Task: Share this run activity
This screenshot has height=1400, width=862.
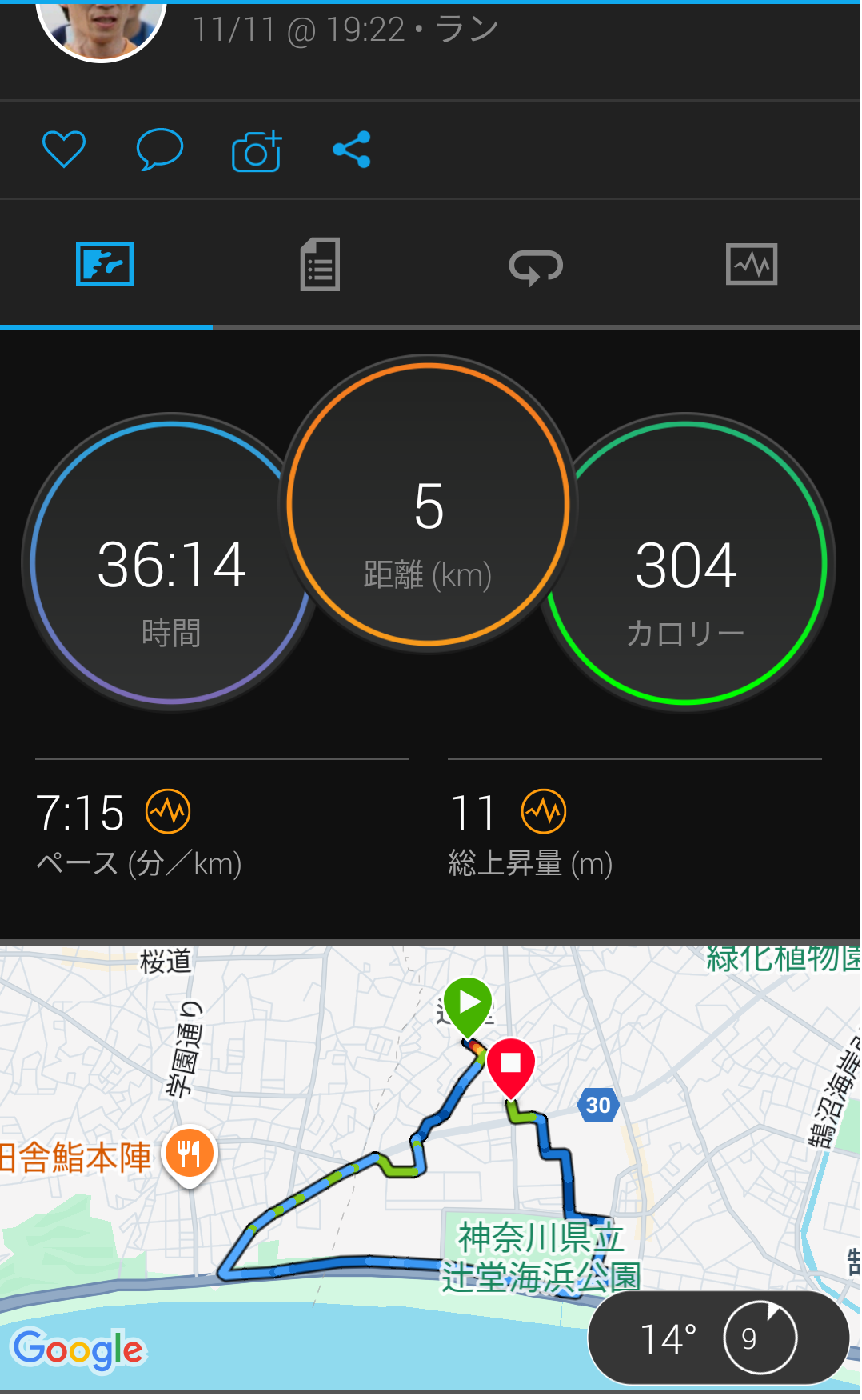Action: (352, 150)
